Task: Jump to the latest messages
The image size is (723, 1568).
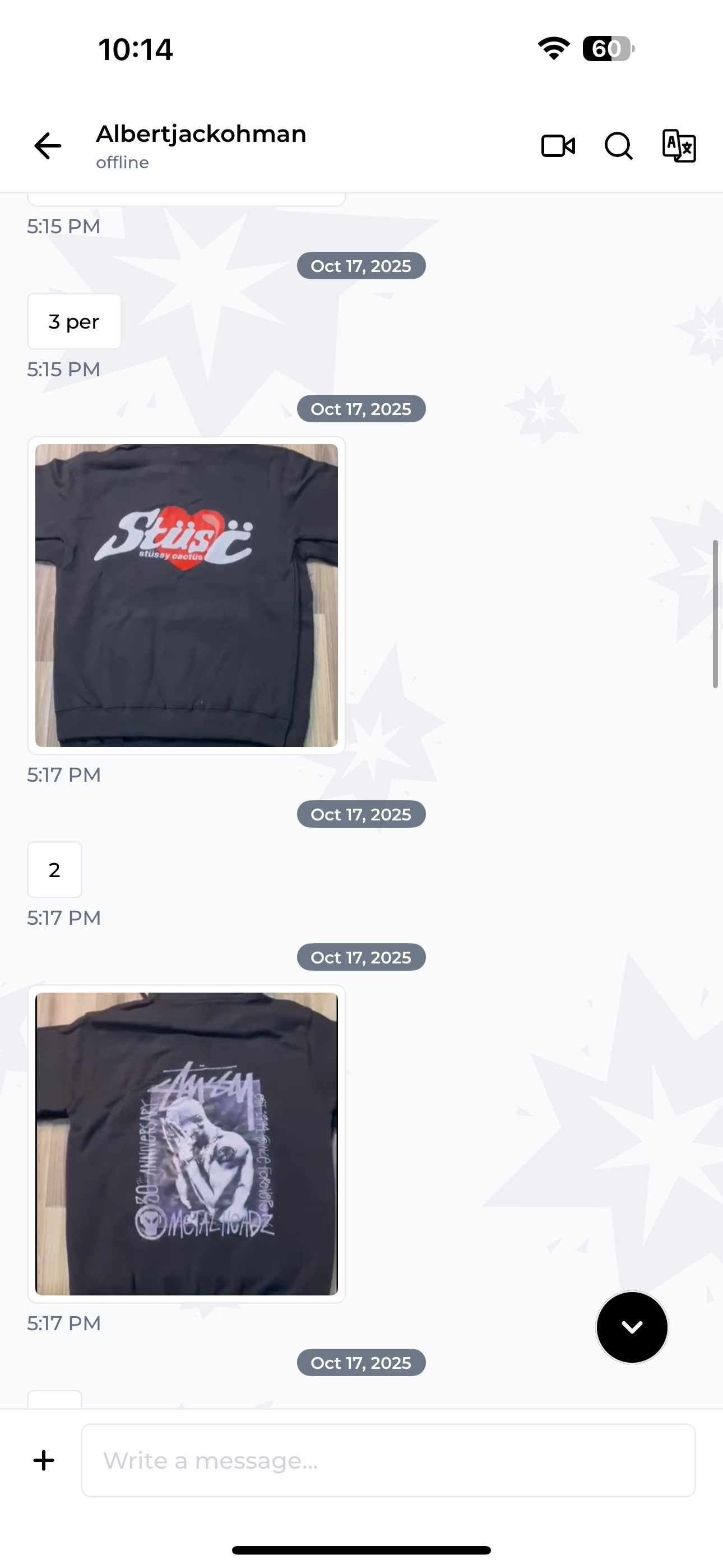Action: (x=632, y=1327)
